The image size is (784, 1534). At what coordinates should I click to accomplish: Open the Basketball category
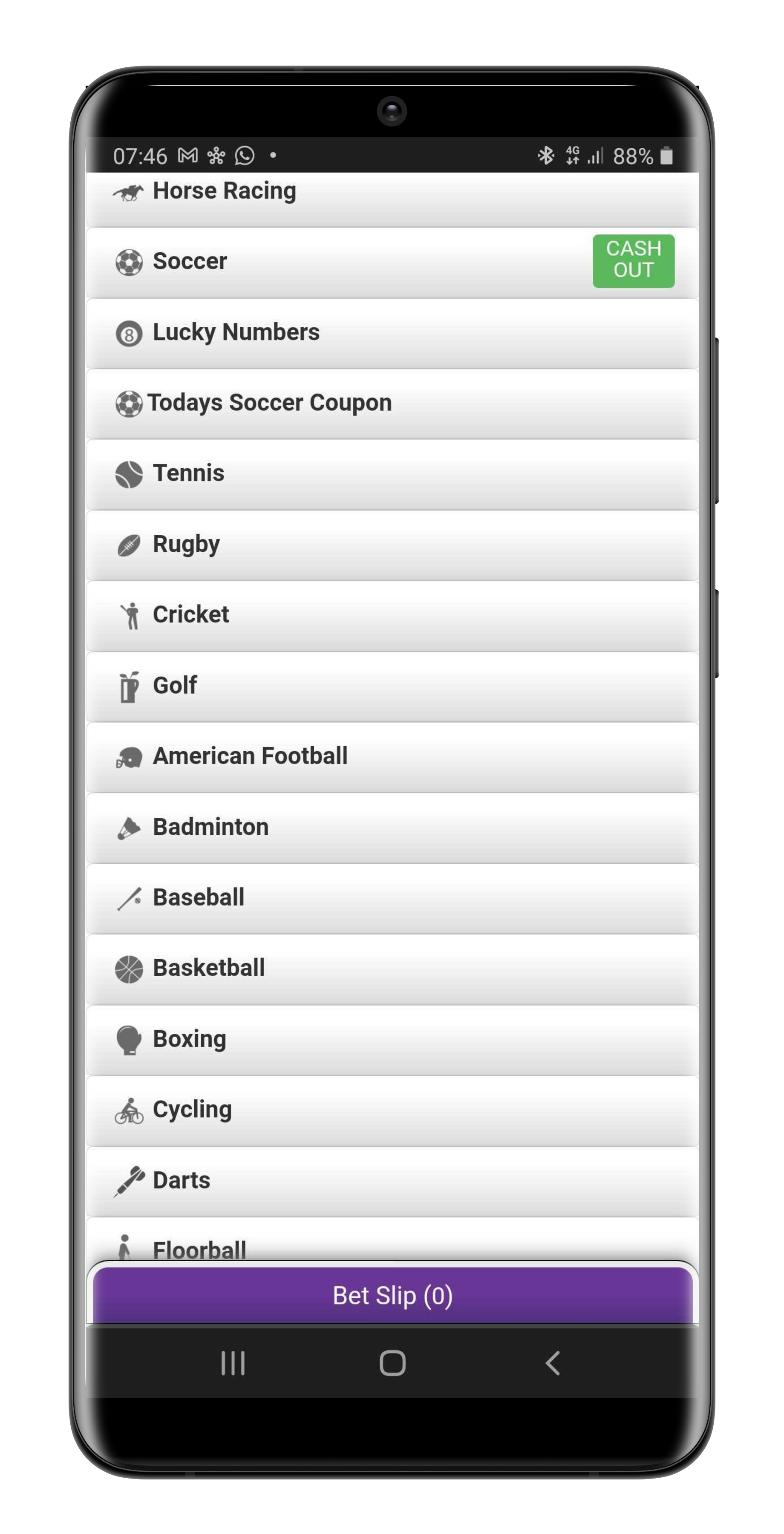pyautogui.click(x=392, y=969)
